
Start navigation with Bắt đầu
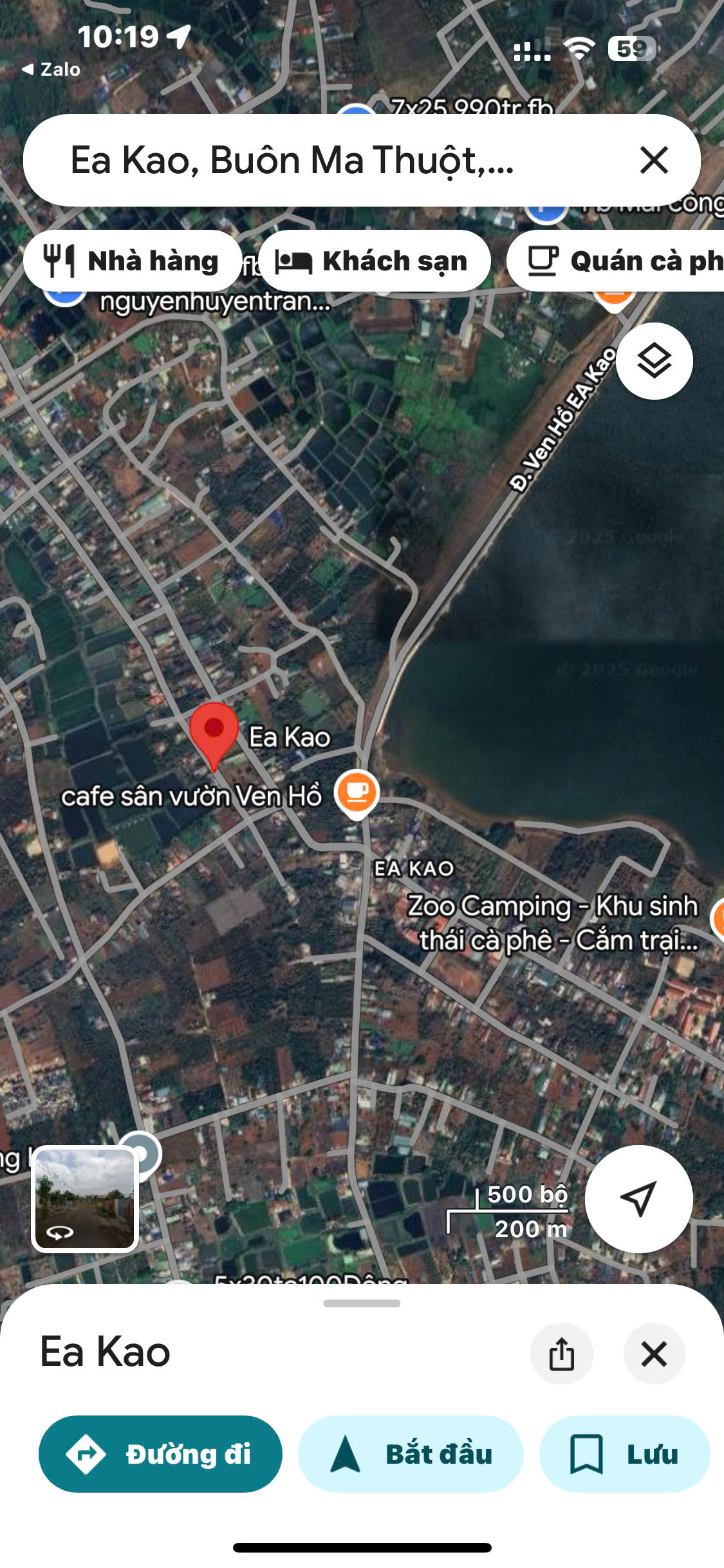411,1453
